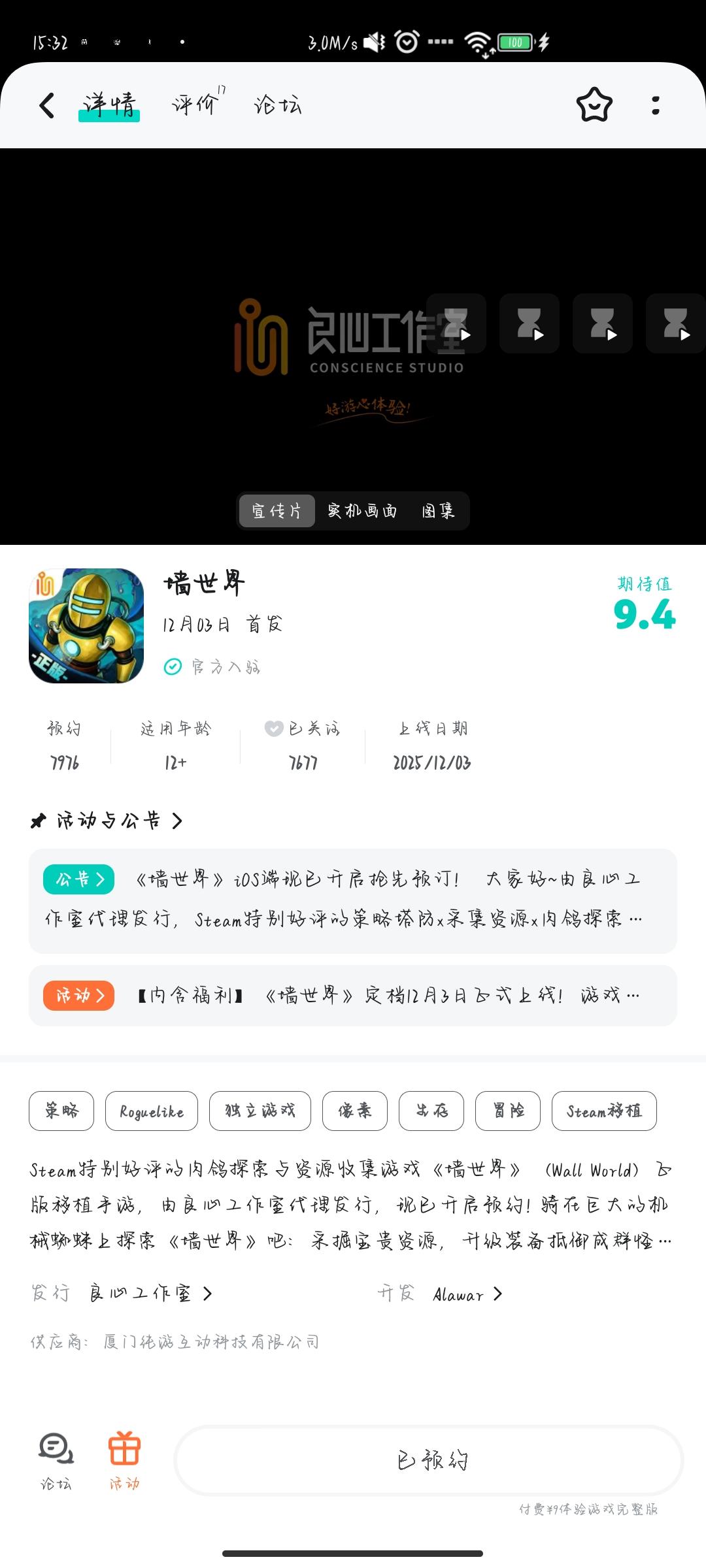Open the 公告 announcement entry
Viewport: 706px width, 1568px height.
point(78,878)
